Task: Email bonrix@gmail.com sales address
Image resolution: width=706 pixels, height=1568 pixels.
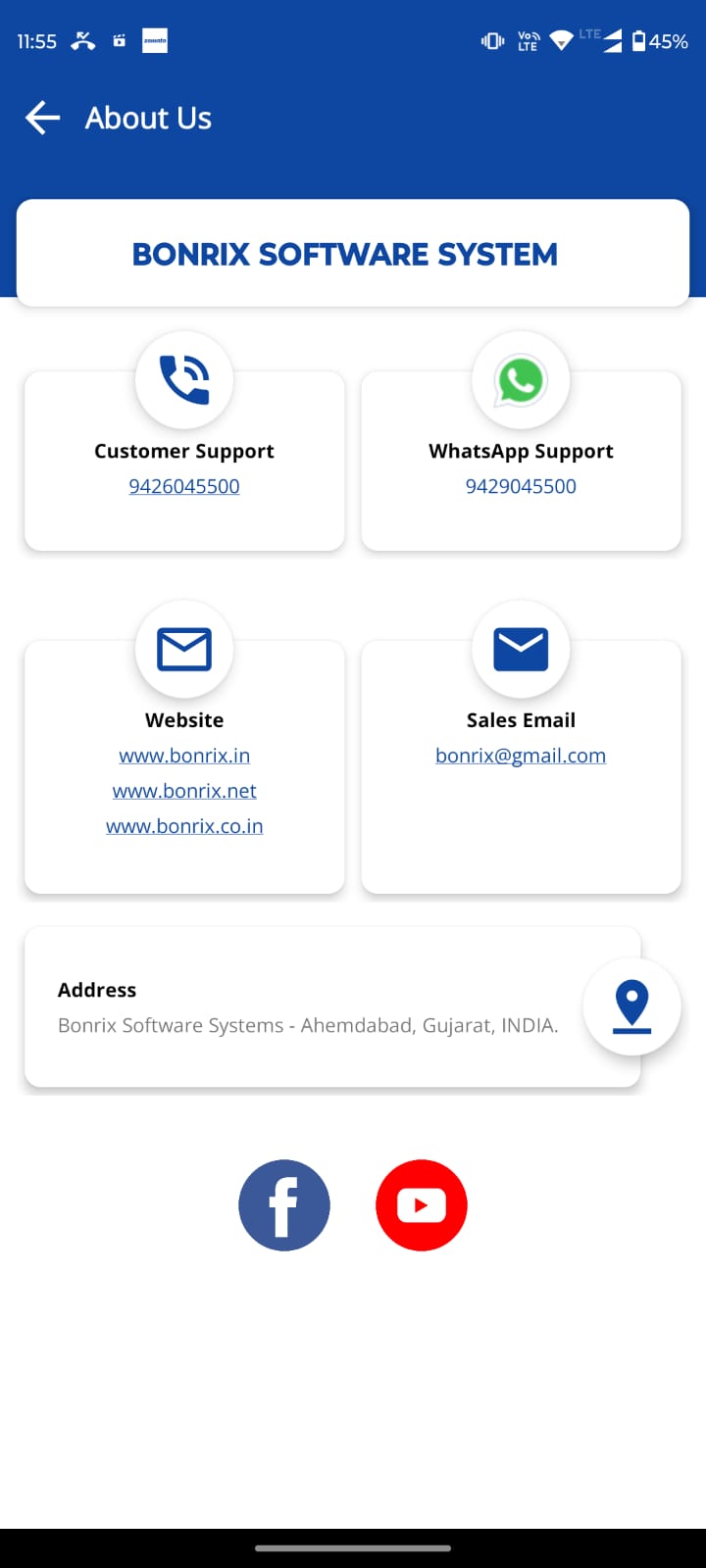Action: 521,756
